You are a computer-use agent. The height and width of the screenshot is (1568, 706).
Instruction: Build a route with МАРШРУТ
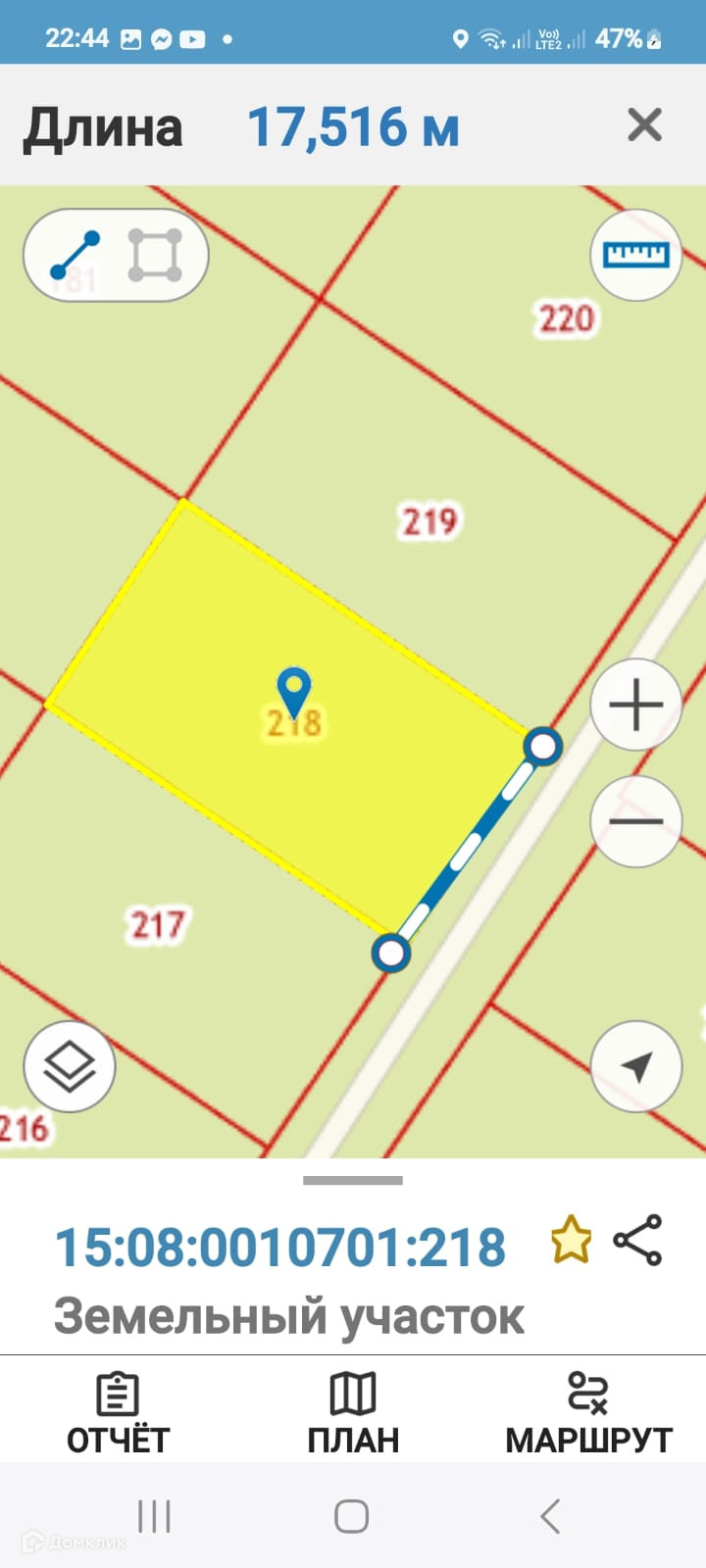coord(588,1413)
